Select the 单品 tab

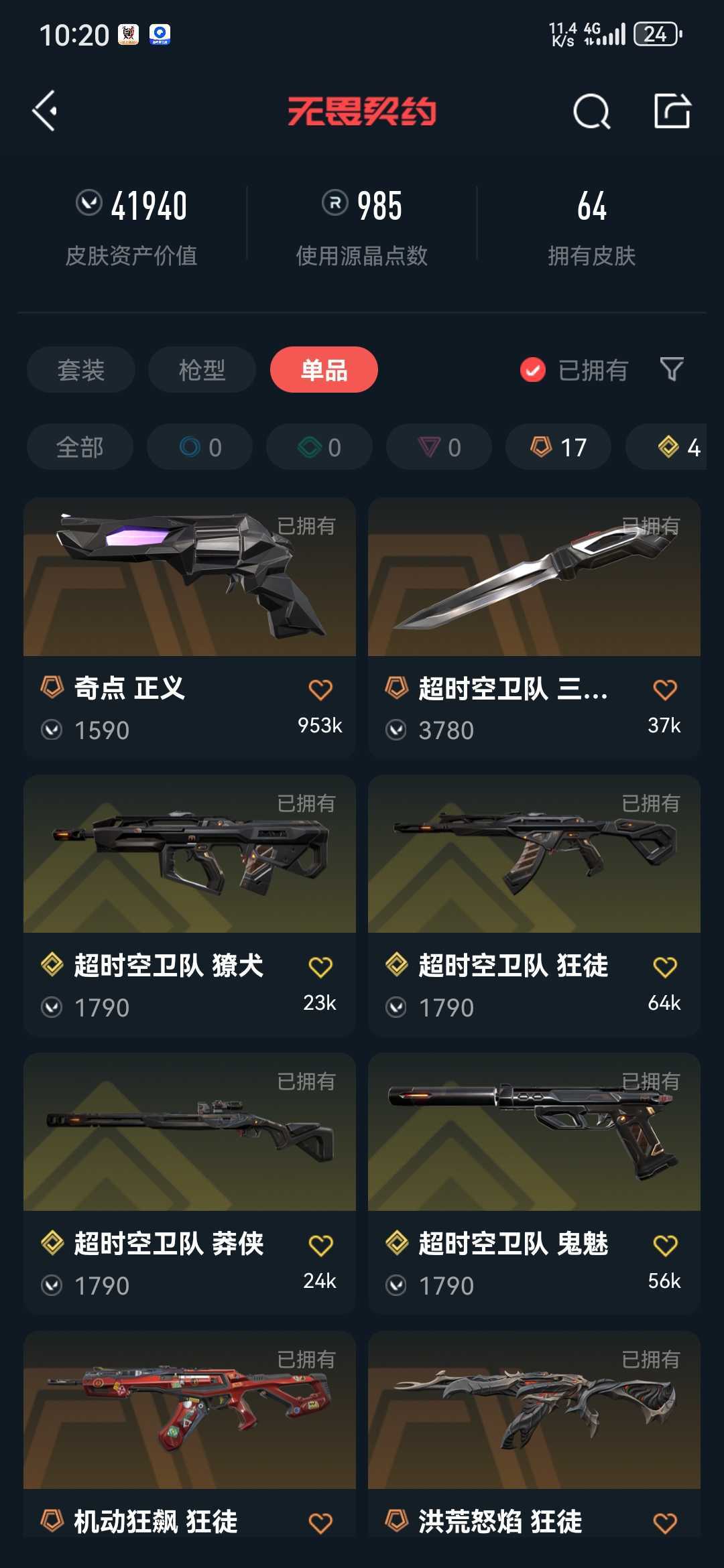pos(324,369)
